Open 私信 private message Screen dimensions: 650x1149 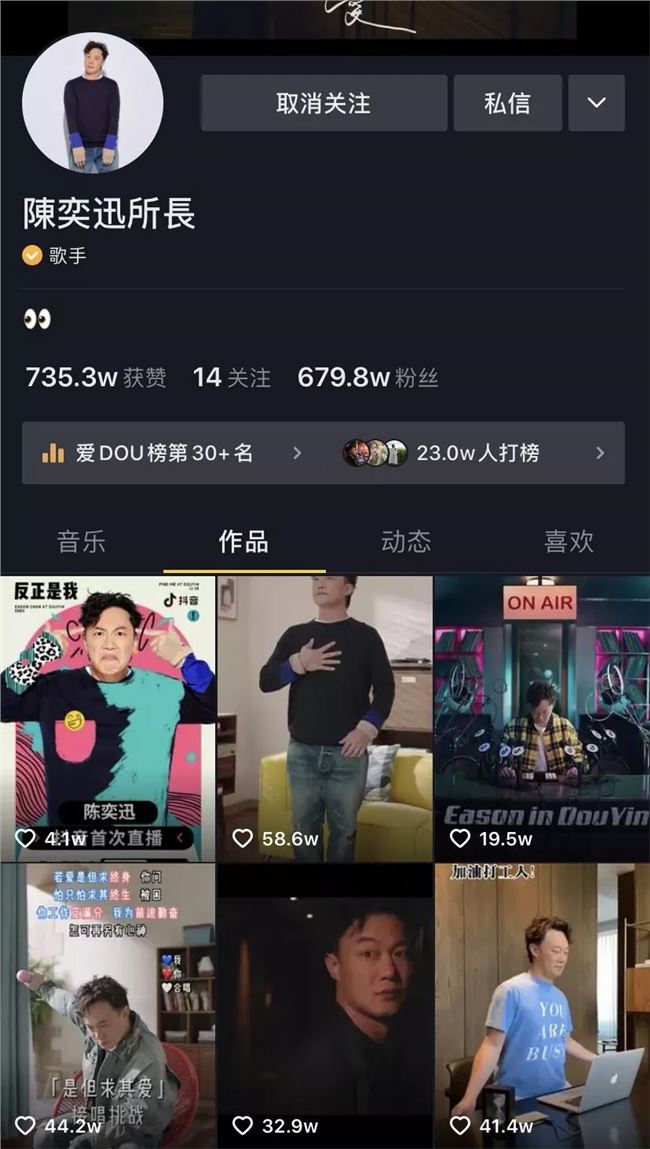507,103
